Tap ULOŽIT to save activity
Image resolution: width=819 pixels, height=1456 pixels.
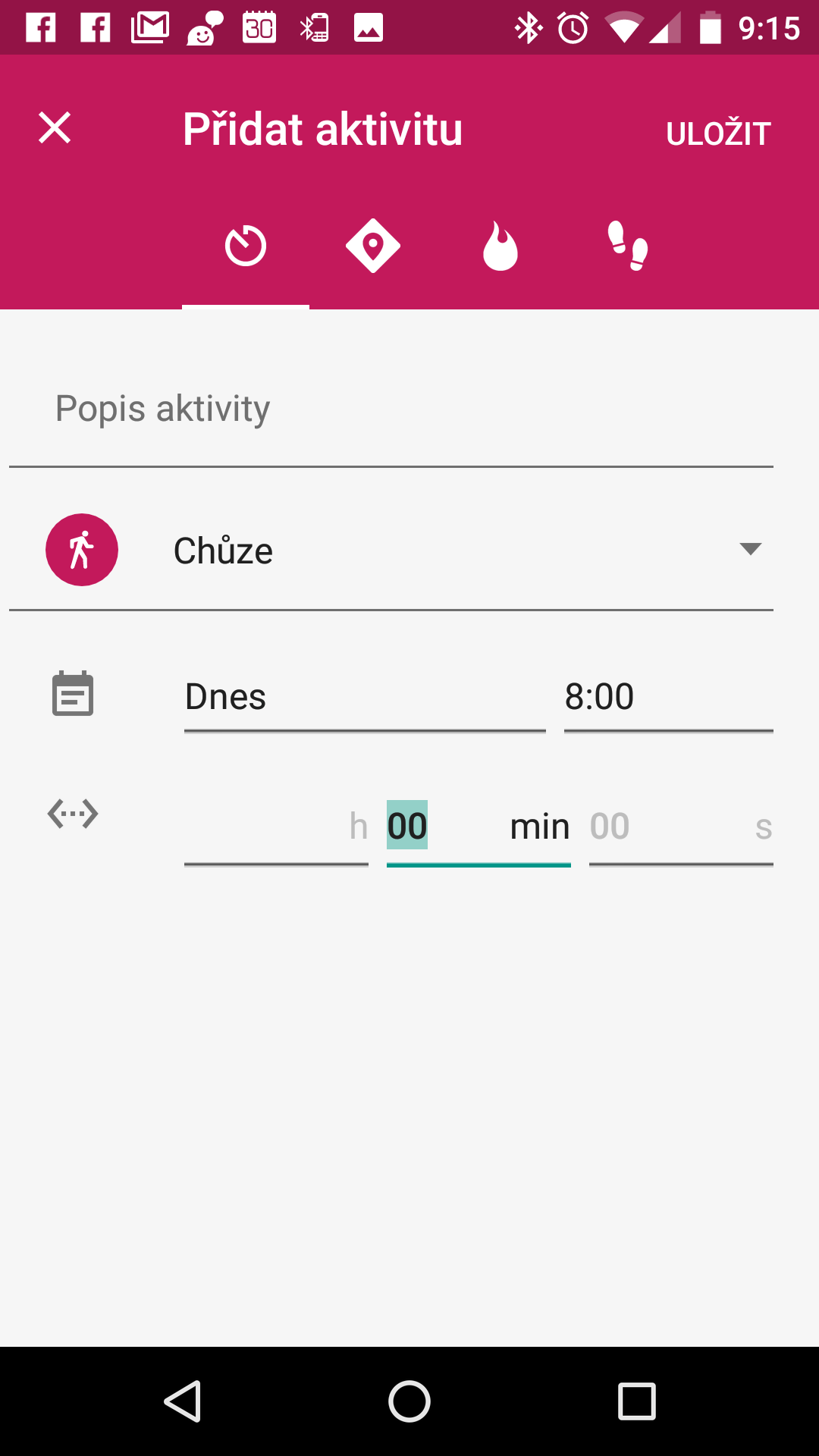[717, 134]
